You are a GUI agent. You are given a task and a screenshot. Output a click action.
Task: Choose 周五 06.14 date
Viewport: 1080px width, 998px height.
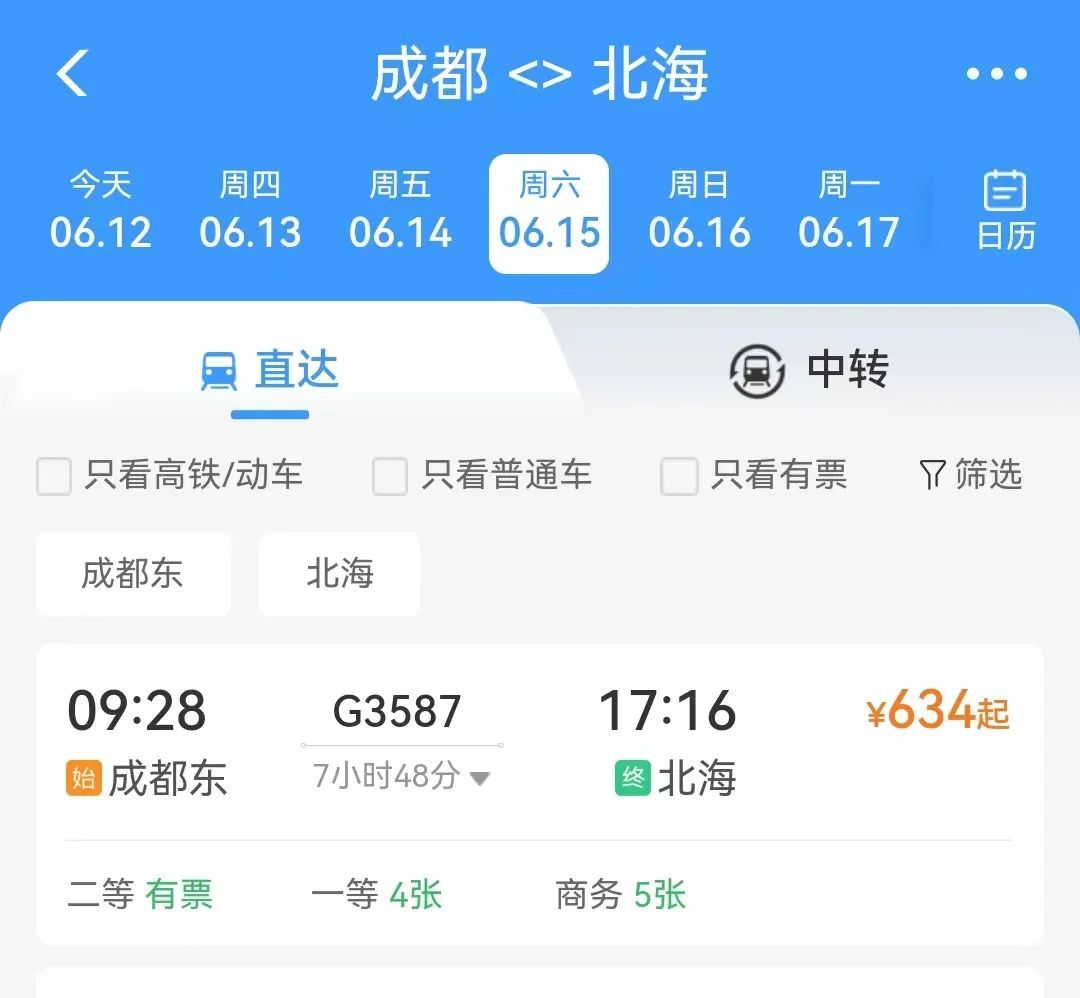pos(400,212)
